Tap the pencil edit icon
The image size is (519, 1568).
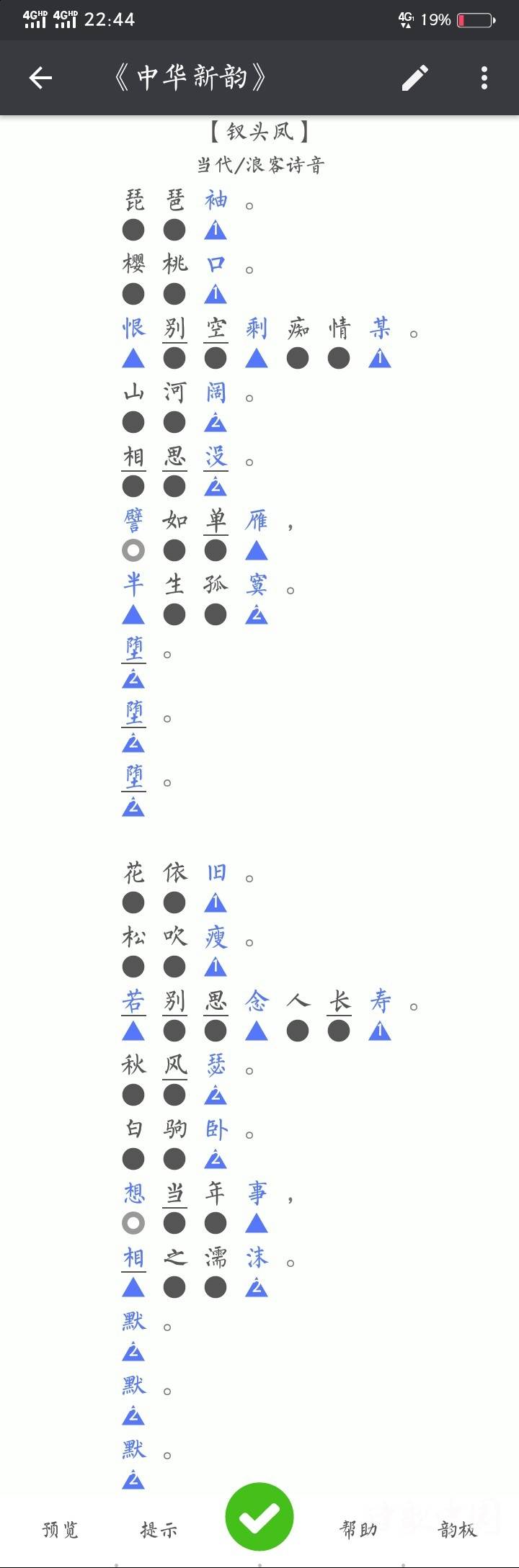pos(414,78)
